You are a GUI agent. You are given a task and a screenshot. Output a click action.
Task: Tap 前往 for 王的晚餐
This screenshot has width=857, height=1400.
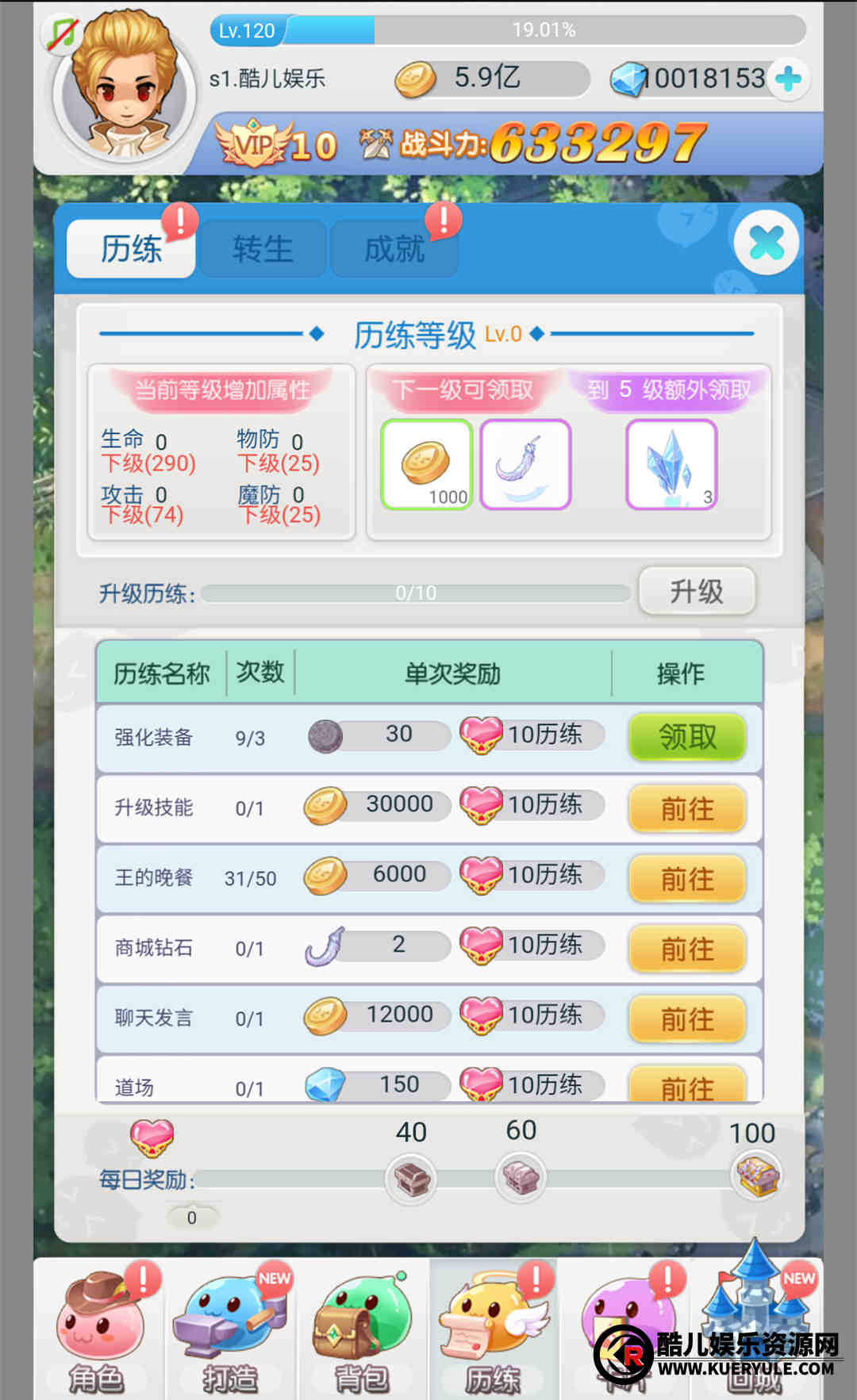click(x=687, y=878)
